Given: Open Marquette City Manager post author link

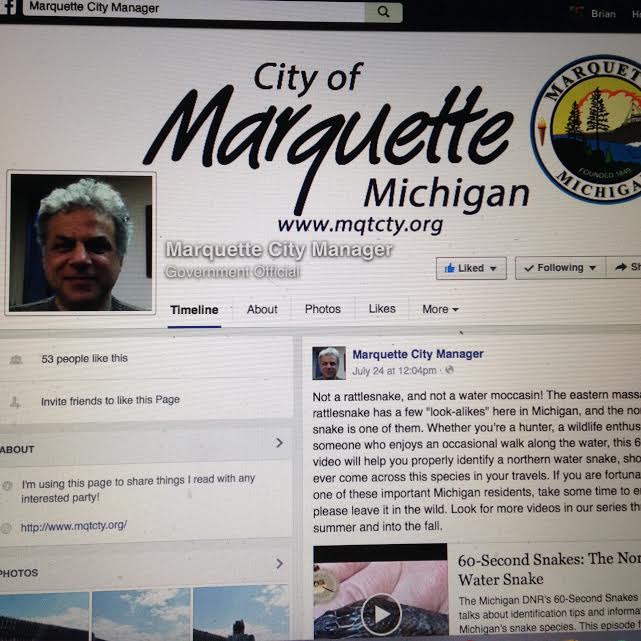Looking at the screenshot, I should click(418, 354).
